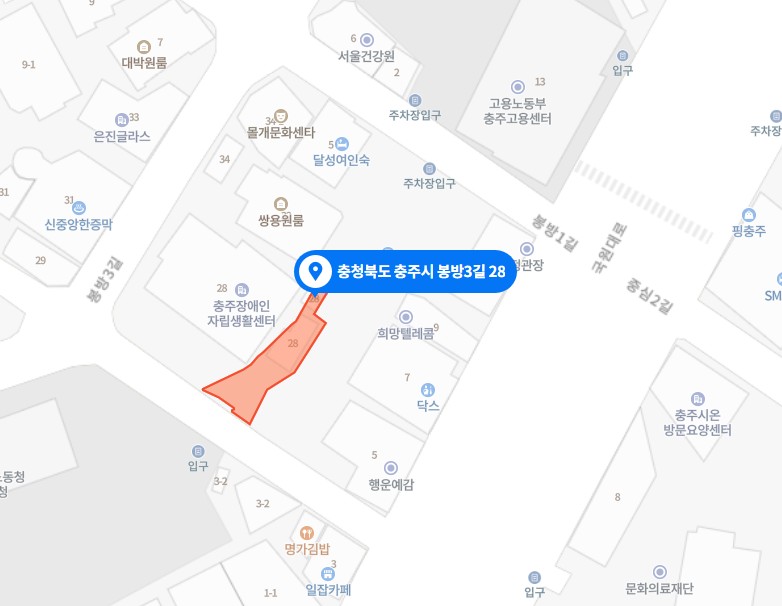This screenshot has width=782, height=606.
Task: Open the 은진글라스 shop marker
Action: coord(122,120)
